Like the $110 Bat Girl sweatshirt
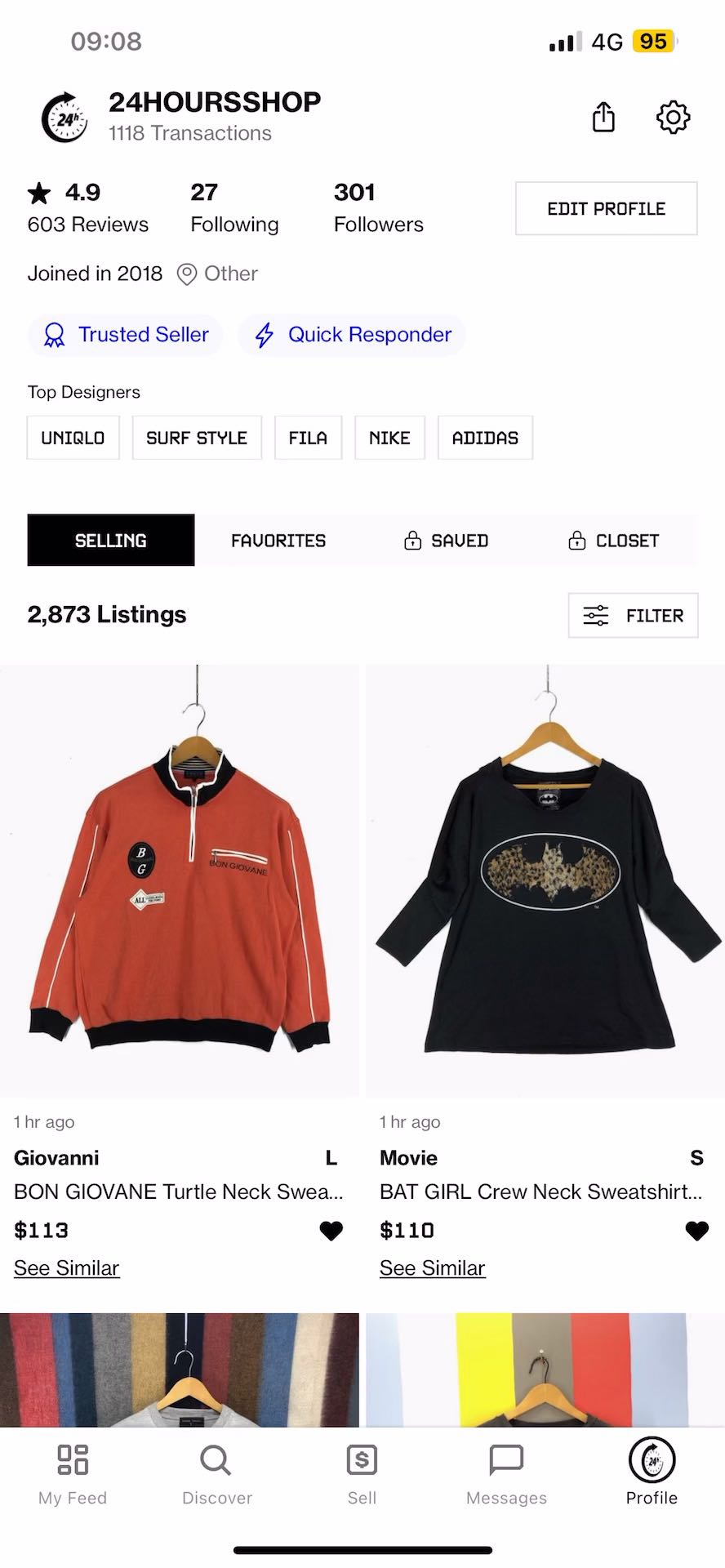Screen dimensions: 725x1568 [696, 1231]
